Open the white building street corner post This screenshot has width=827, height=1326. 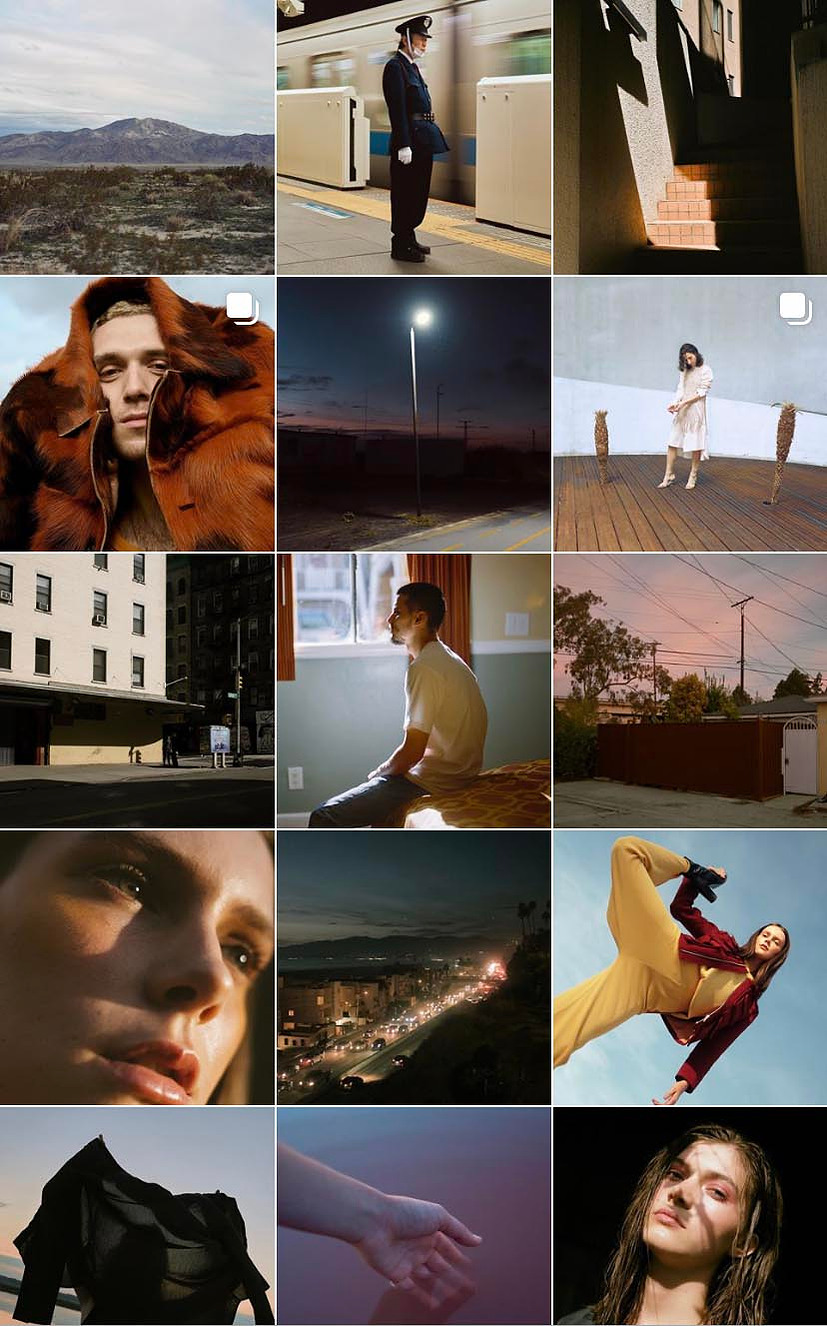pyautogui.click(x=137, y=690)
